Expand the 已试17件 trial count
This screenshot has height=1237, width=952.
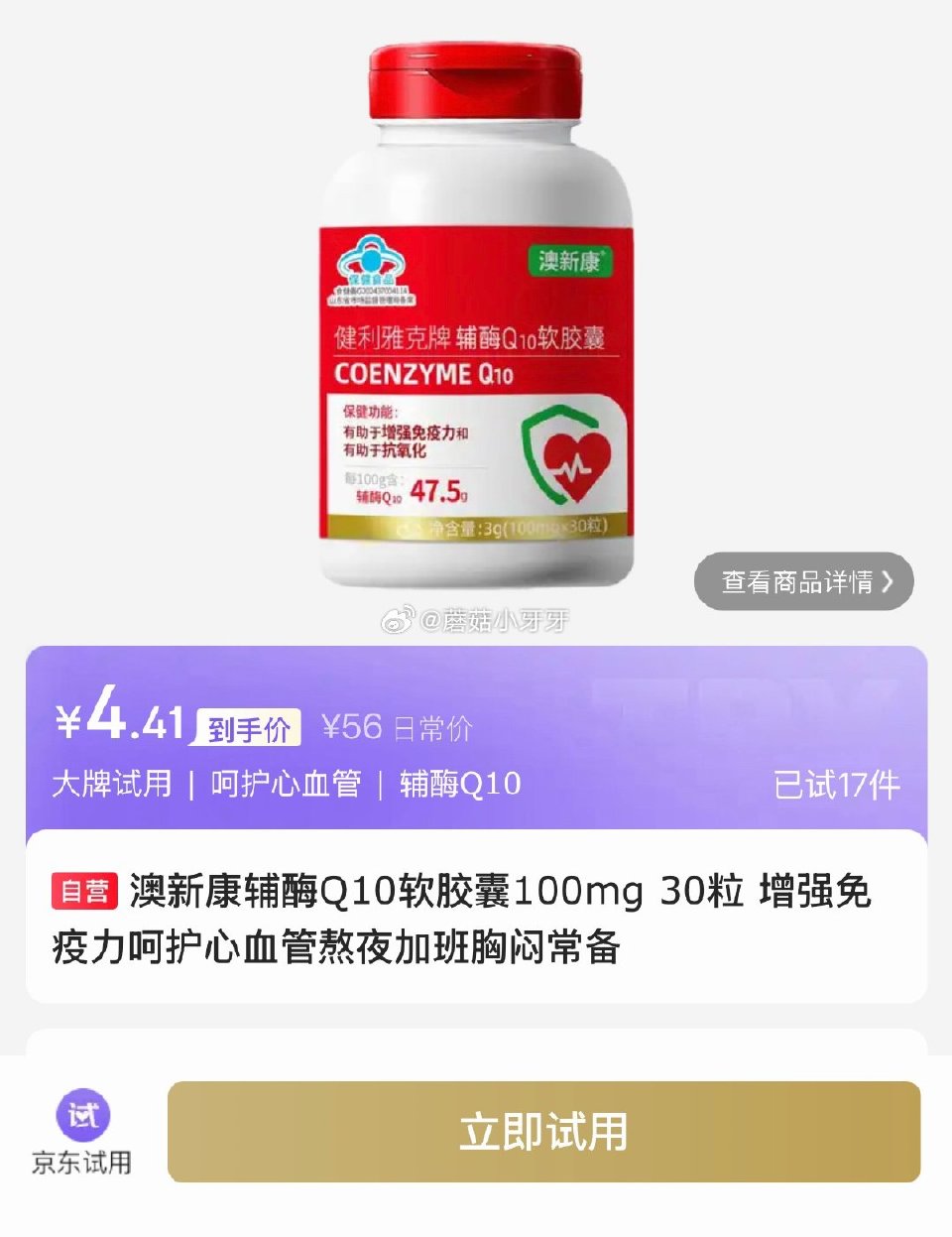839,786
